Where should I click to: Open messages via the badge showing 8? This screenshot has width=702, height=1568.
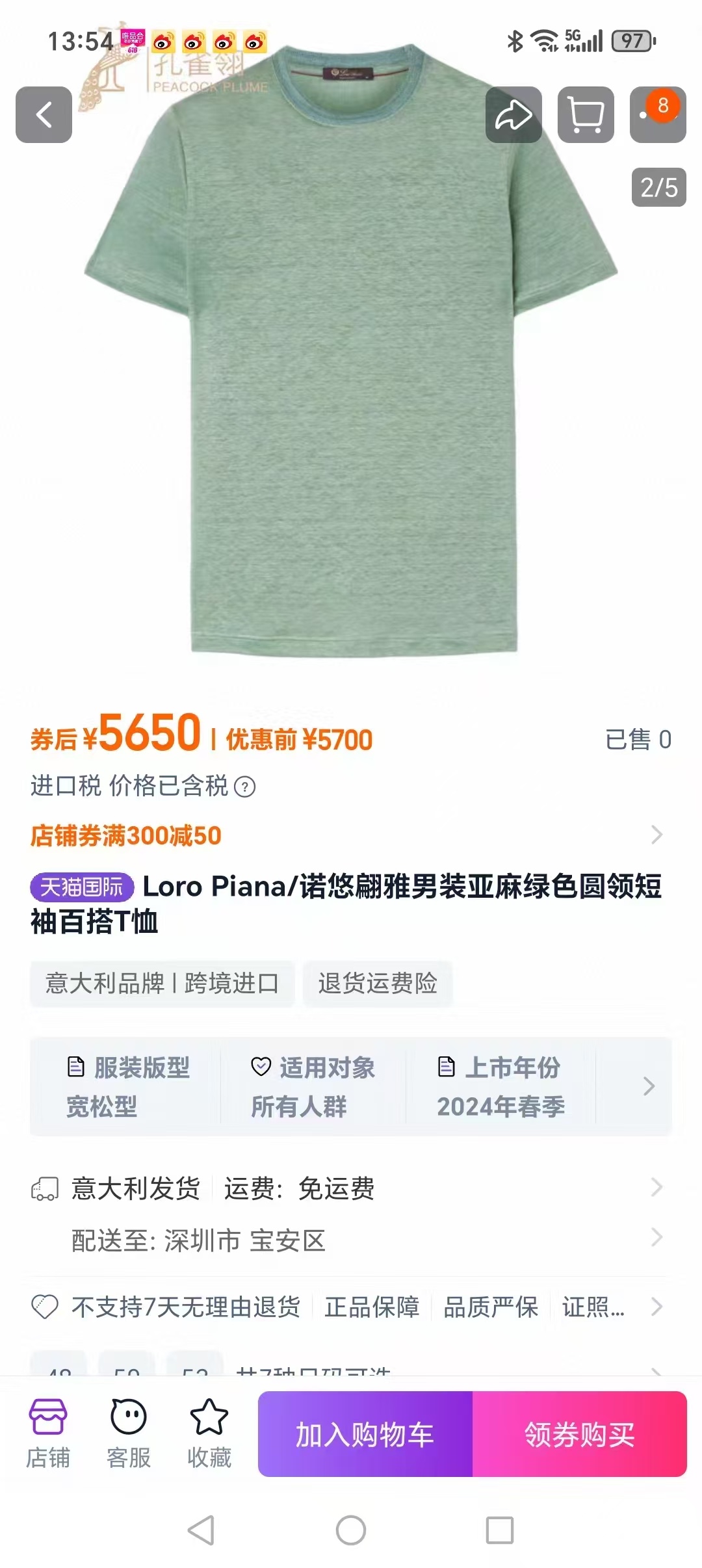tap(657, 114)
